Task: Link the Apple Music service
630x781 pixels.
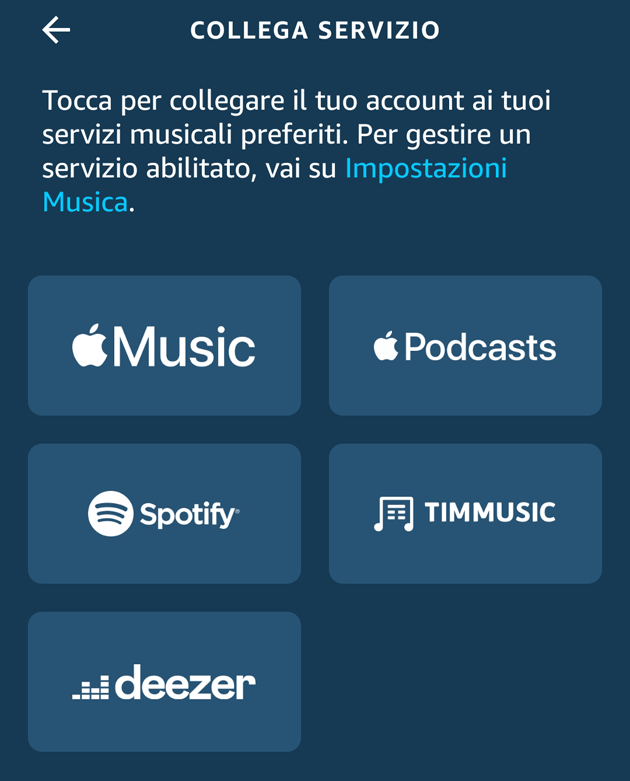Action: pyautogui.click(x=164, y=346)
